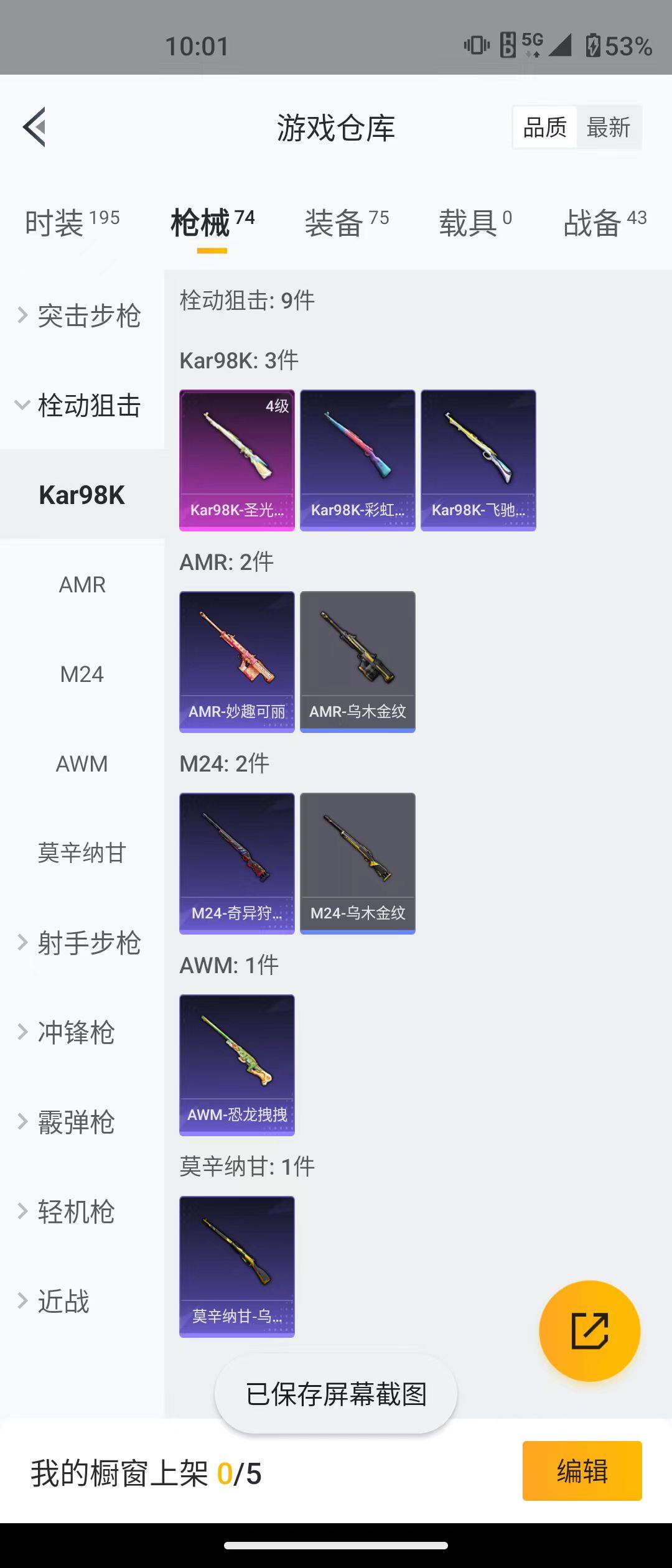
Task: Switch to the 战备 tab
Action: tap(605, 222)
